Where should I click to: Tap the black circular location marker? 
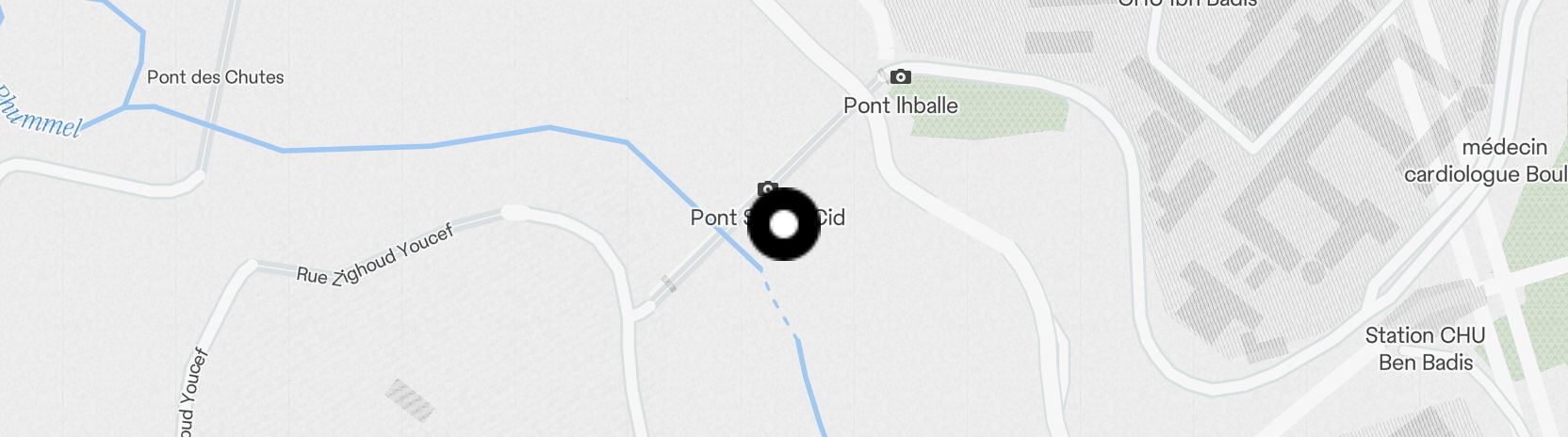click(784, 224)
